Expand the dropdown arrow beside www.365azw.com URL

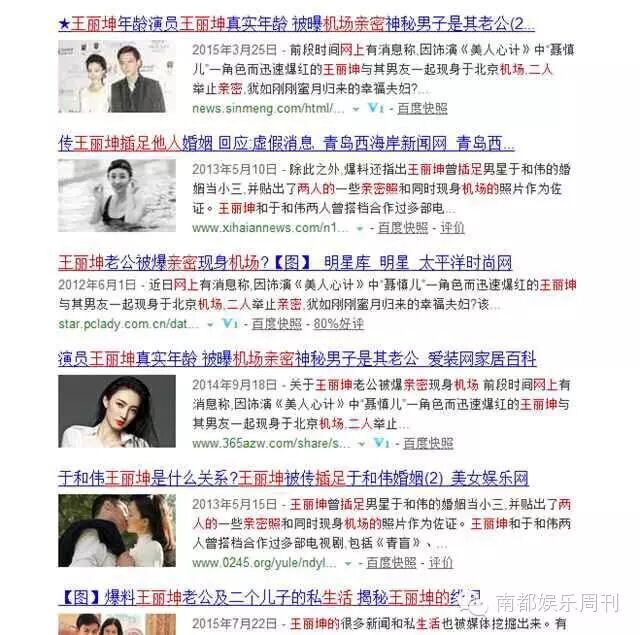pyautogui.click(x=362, y=444)
